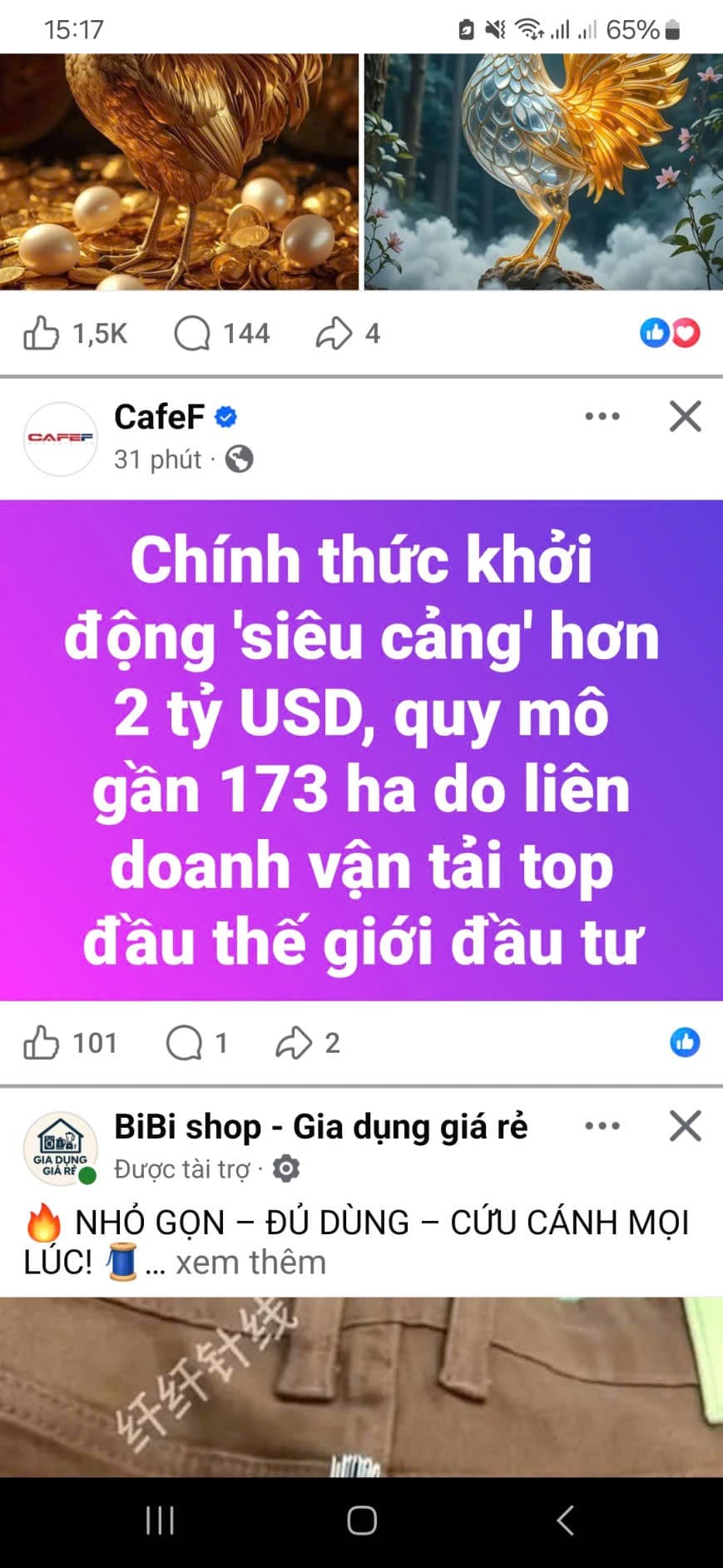This screenshot has width=723, height=1568.
Task: Open the right crystal rooster image
Action: 543,171
